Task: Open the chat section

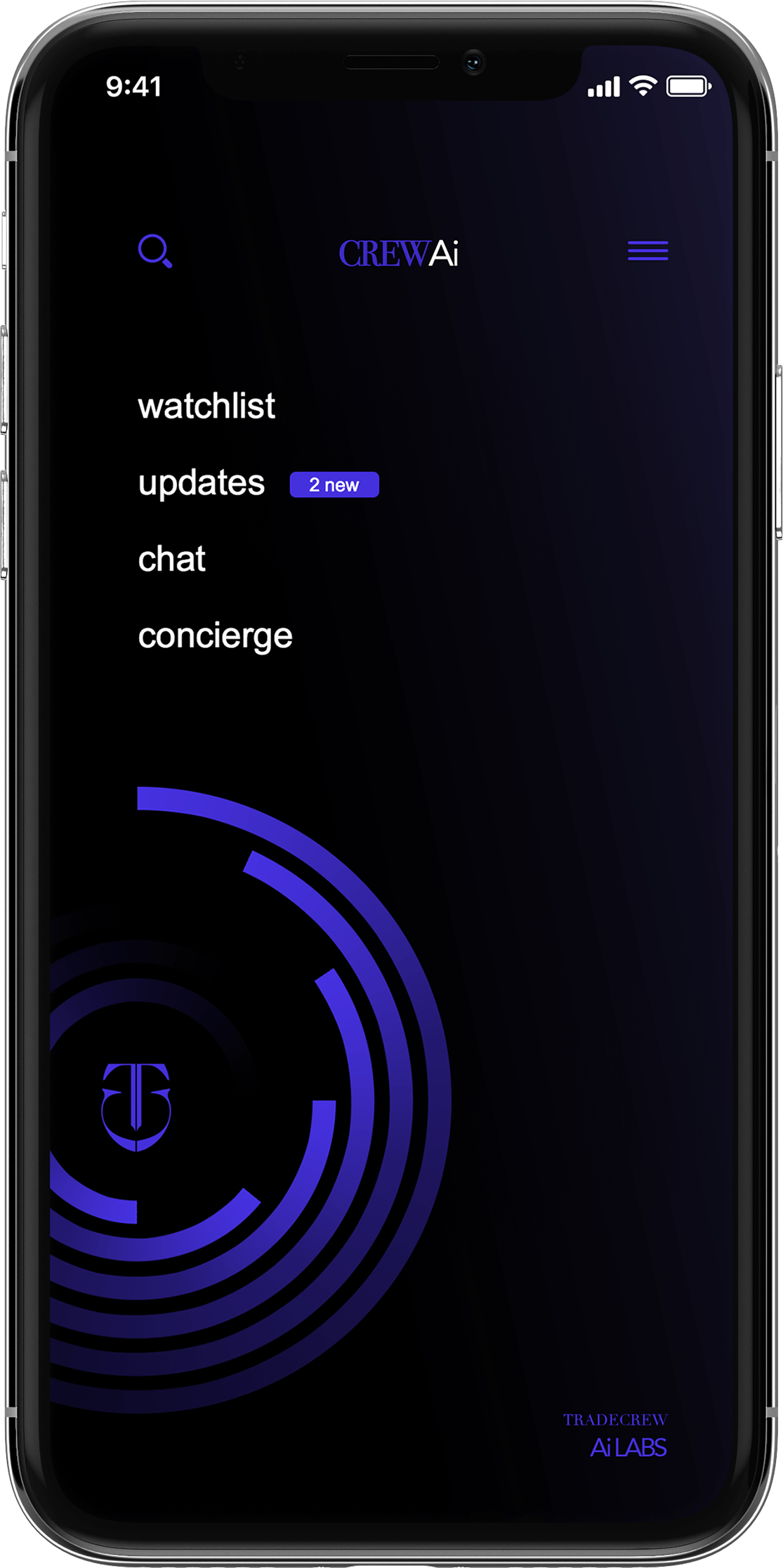Action: coord(172,559)
